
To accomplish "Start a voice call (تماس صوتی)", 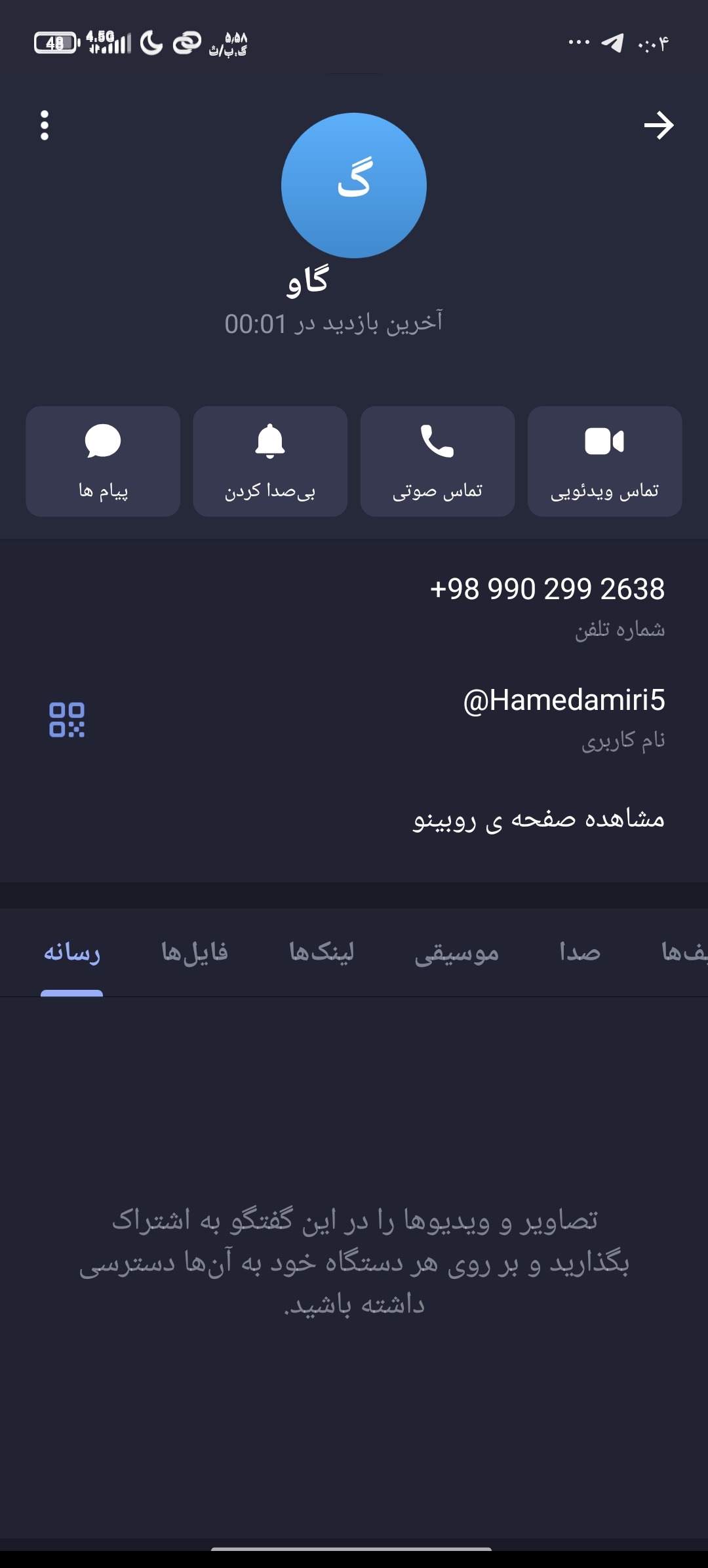I will (437, 461).
